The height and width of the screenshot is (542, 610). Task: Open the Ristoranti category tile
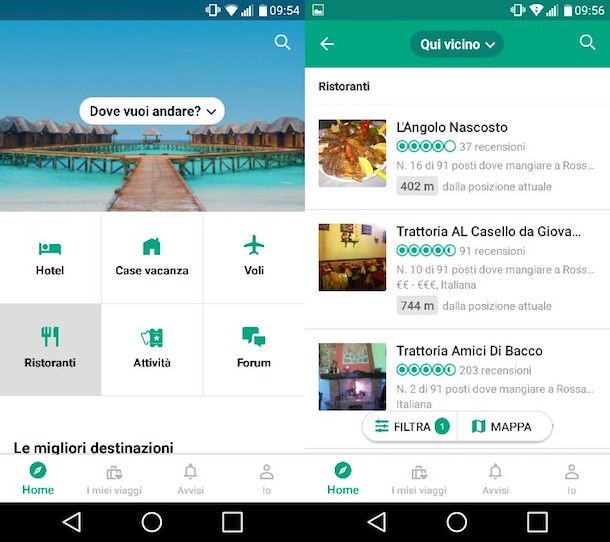pos(50,349)
